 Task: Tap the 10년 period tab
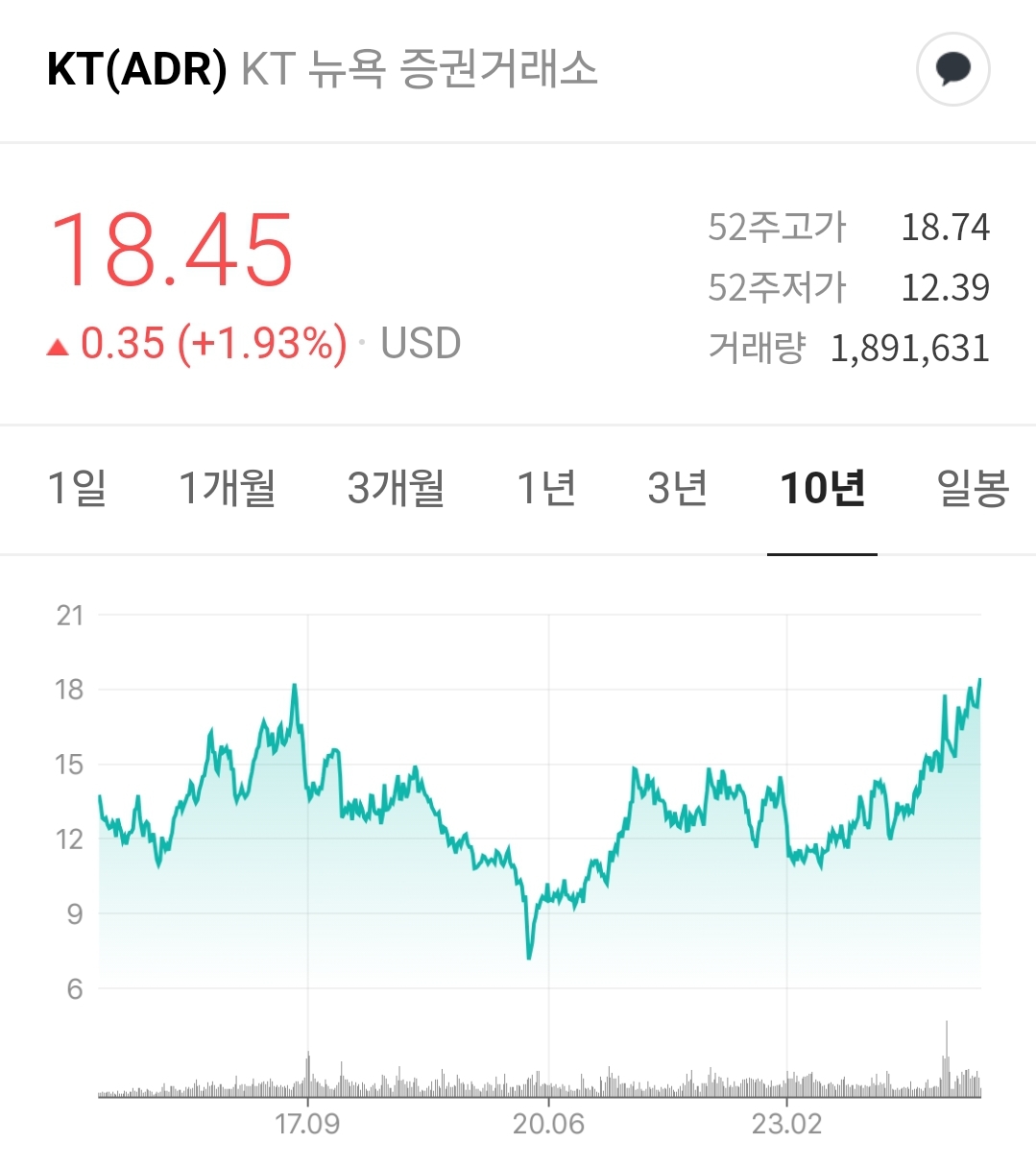[823, 488]
